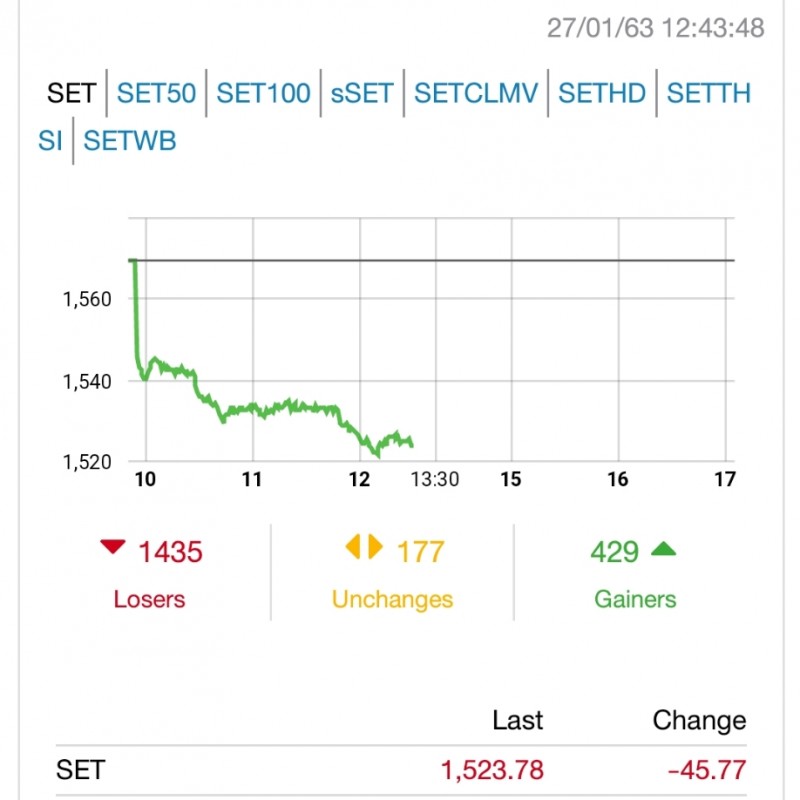
Task: Switch to the SET50 tab
Action: [156, 94]
